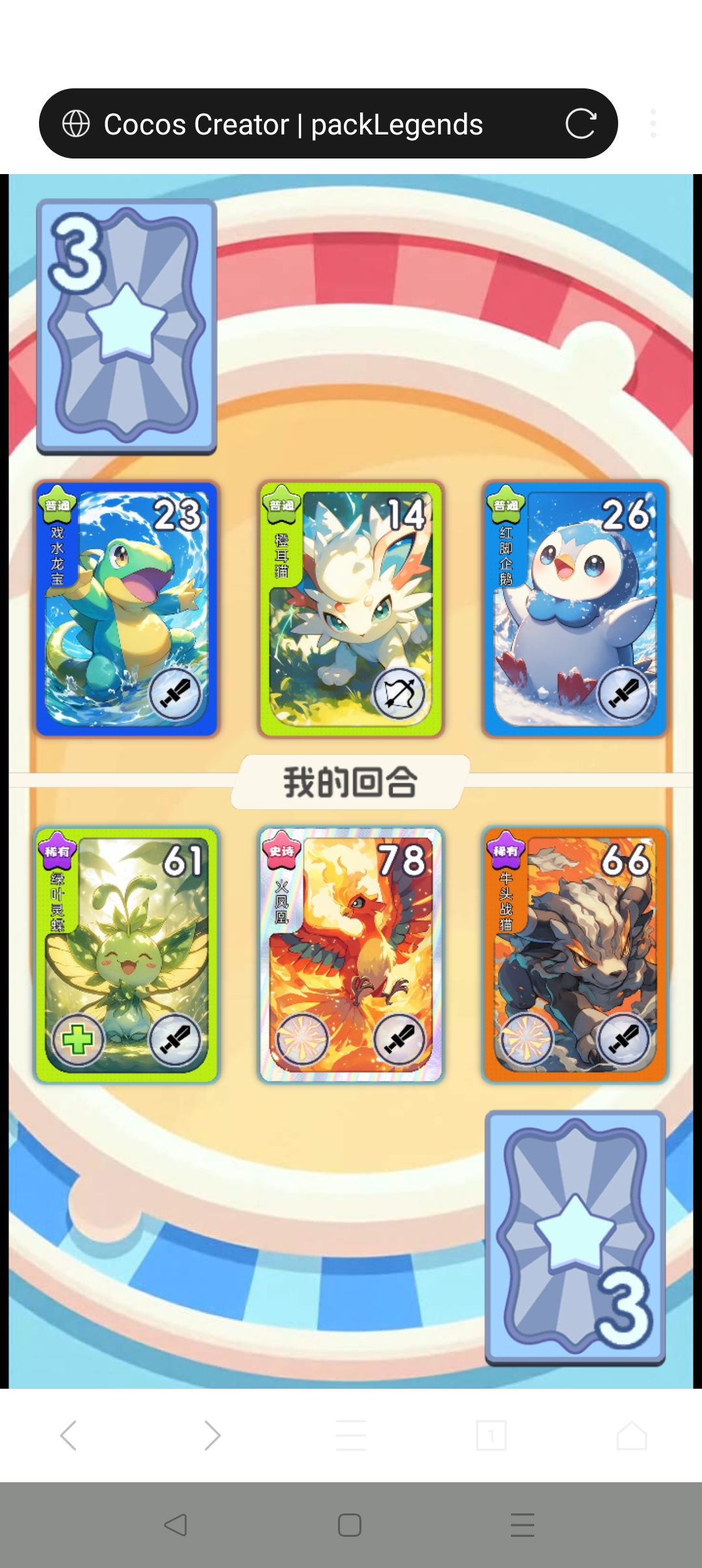Activate the burst skill on 牛头战猫
702x1568 pixels.
(x=526, y=1040)
